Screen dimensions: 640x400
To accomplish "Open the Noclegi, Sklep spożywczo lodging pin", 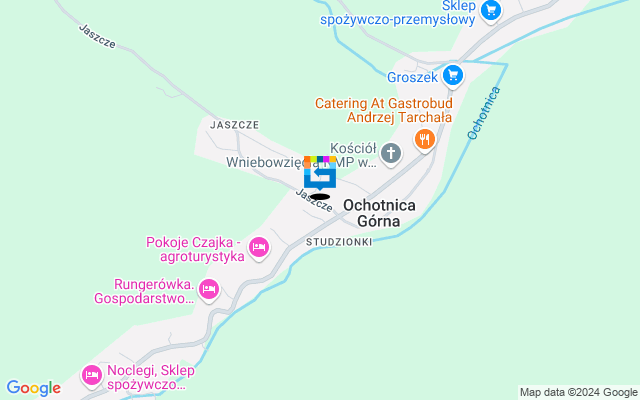I will (x=91, y=375).
